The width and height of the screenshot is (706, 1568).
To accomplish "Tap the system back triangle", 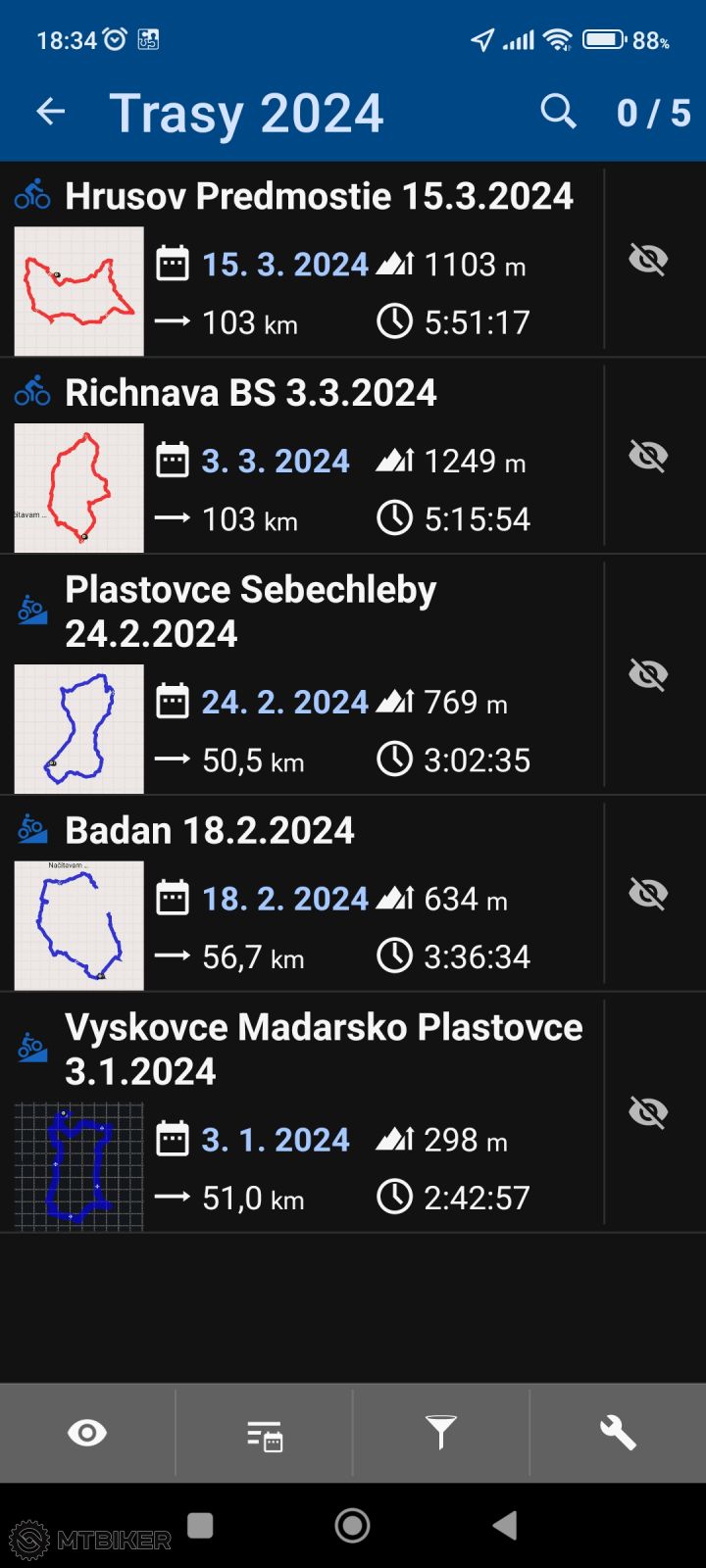I will point(505,1525).
